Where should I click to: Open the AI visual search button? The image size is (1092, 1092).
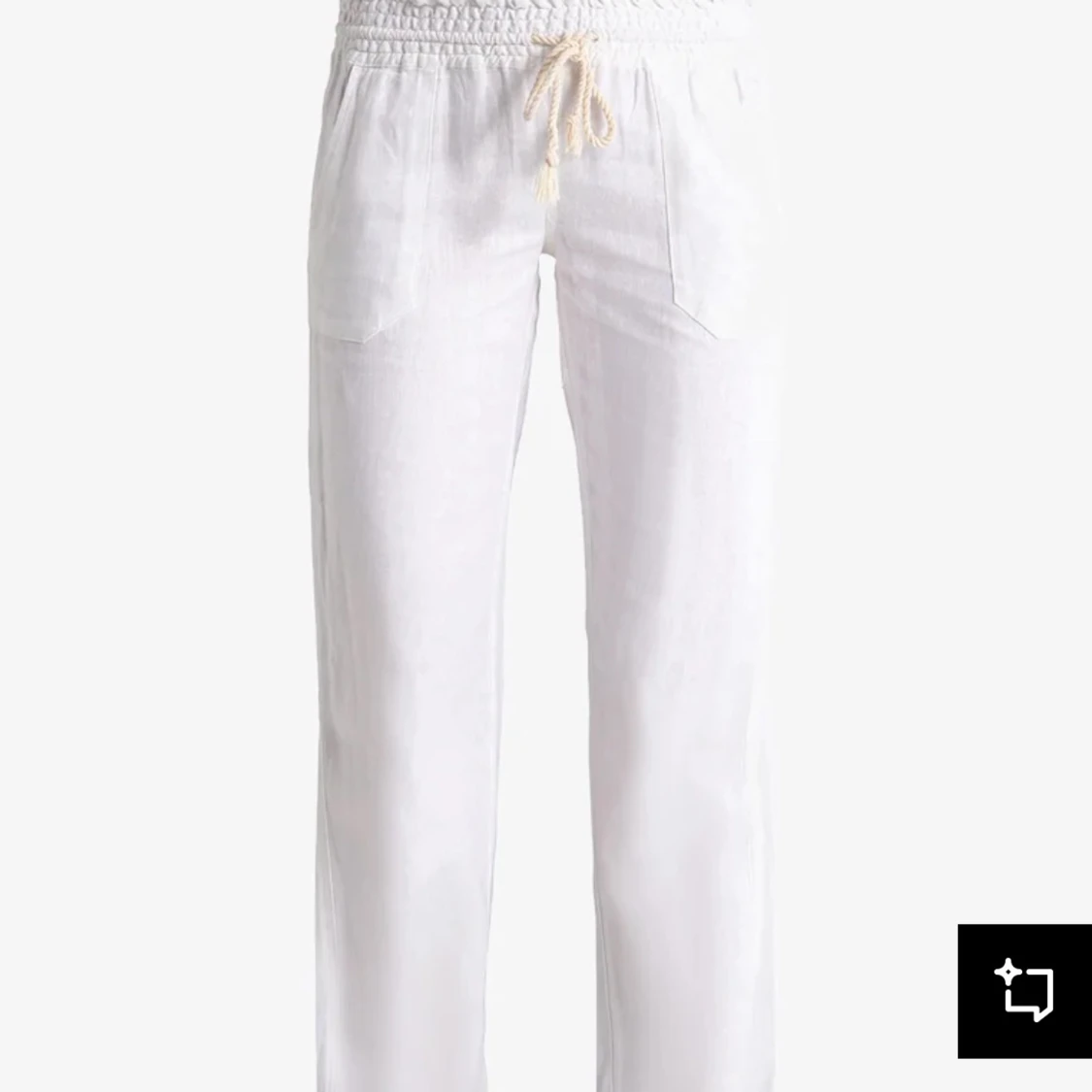(1024, 991)
